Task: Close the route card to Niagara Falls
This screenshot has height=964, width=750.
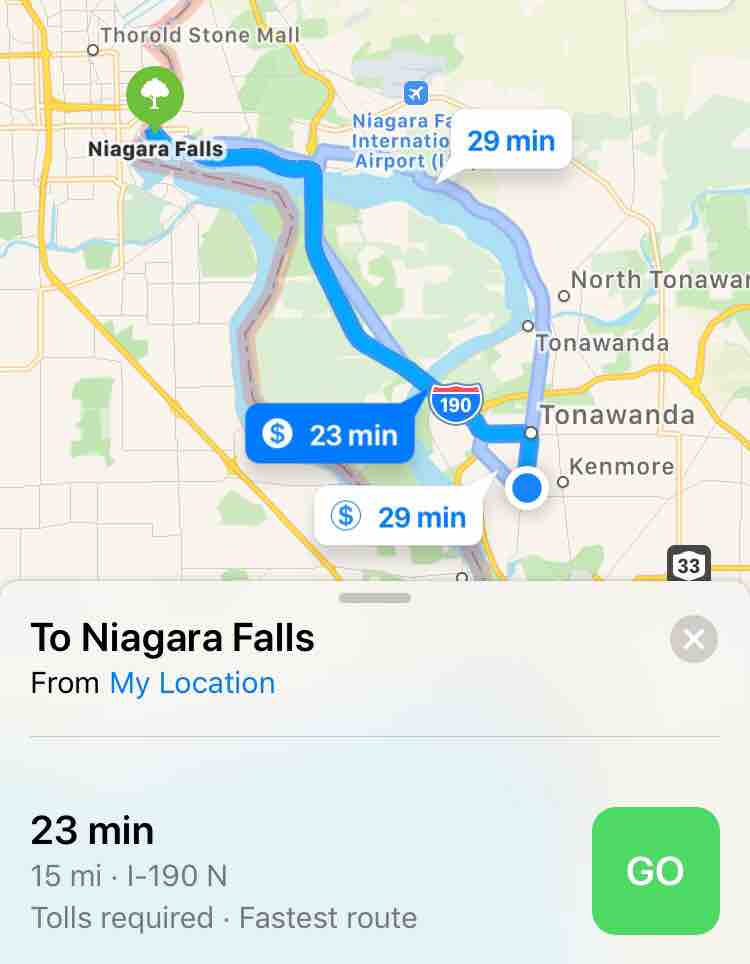Action: [x=694, y=639]
